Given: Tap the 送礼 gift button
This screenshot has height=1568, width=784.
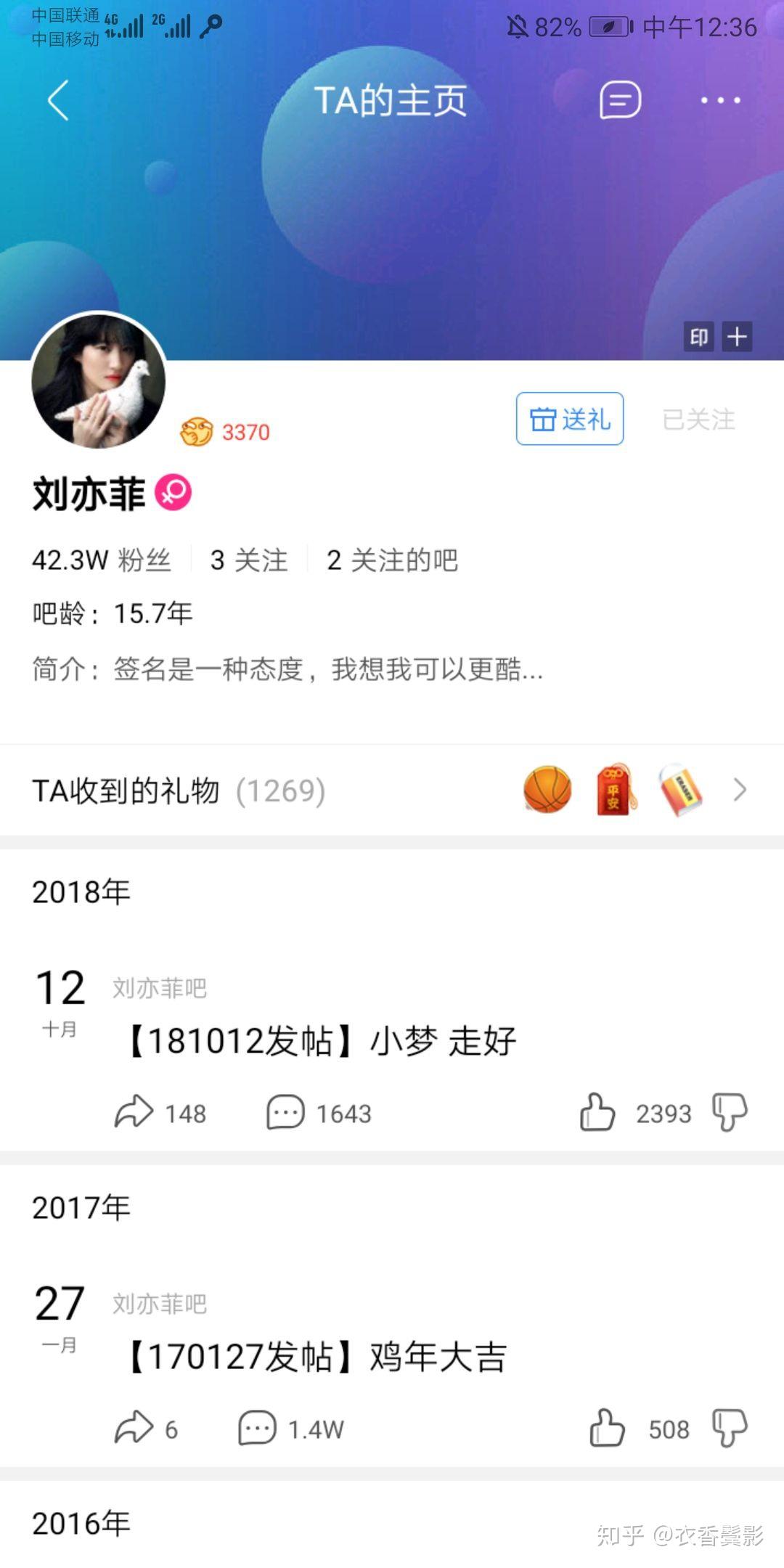Looking at the screenshot, I should (569, 419).
